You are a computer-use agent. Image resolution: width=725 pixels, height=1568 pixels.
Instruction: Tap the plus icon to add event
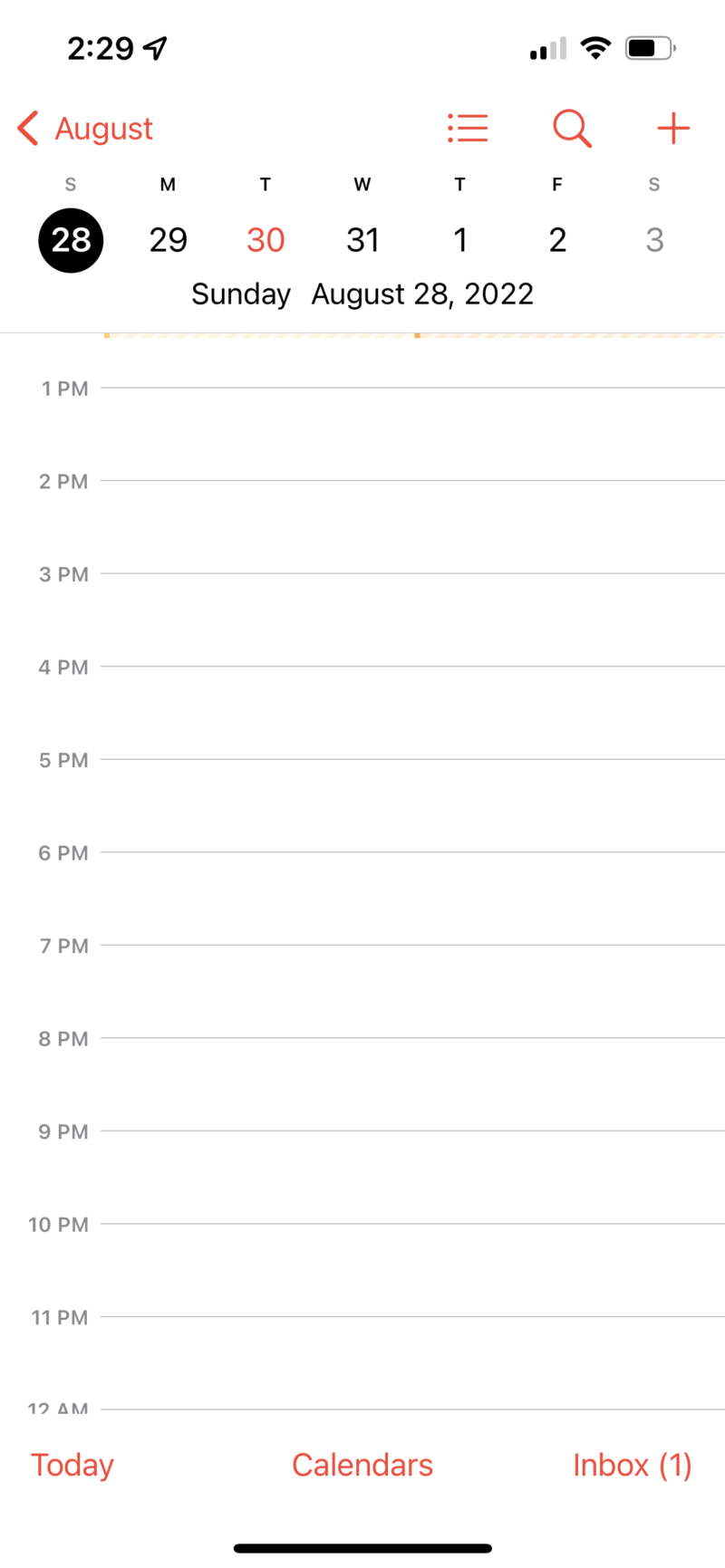point(672,128)
